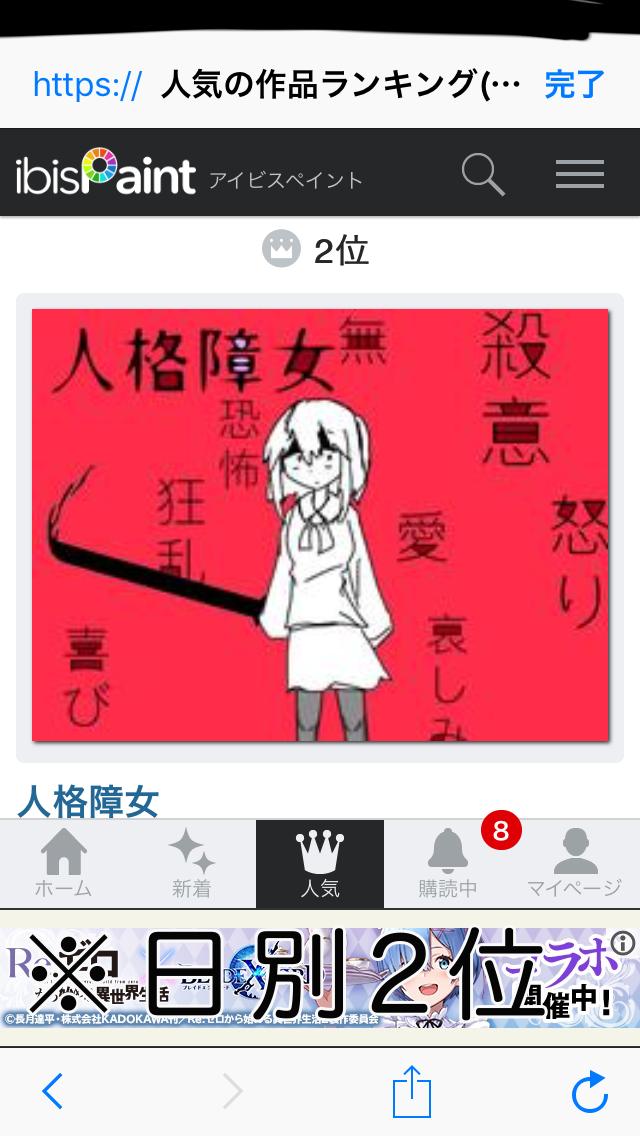Switch to the 新着 tab
This screenshot has height=1136, width=640.
tap(191, 864)
